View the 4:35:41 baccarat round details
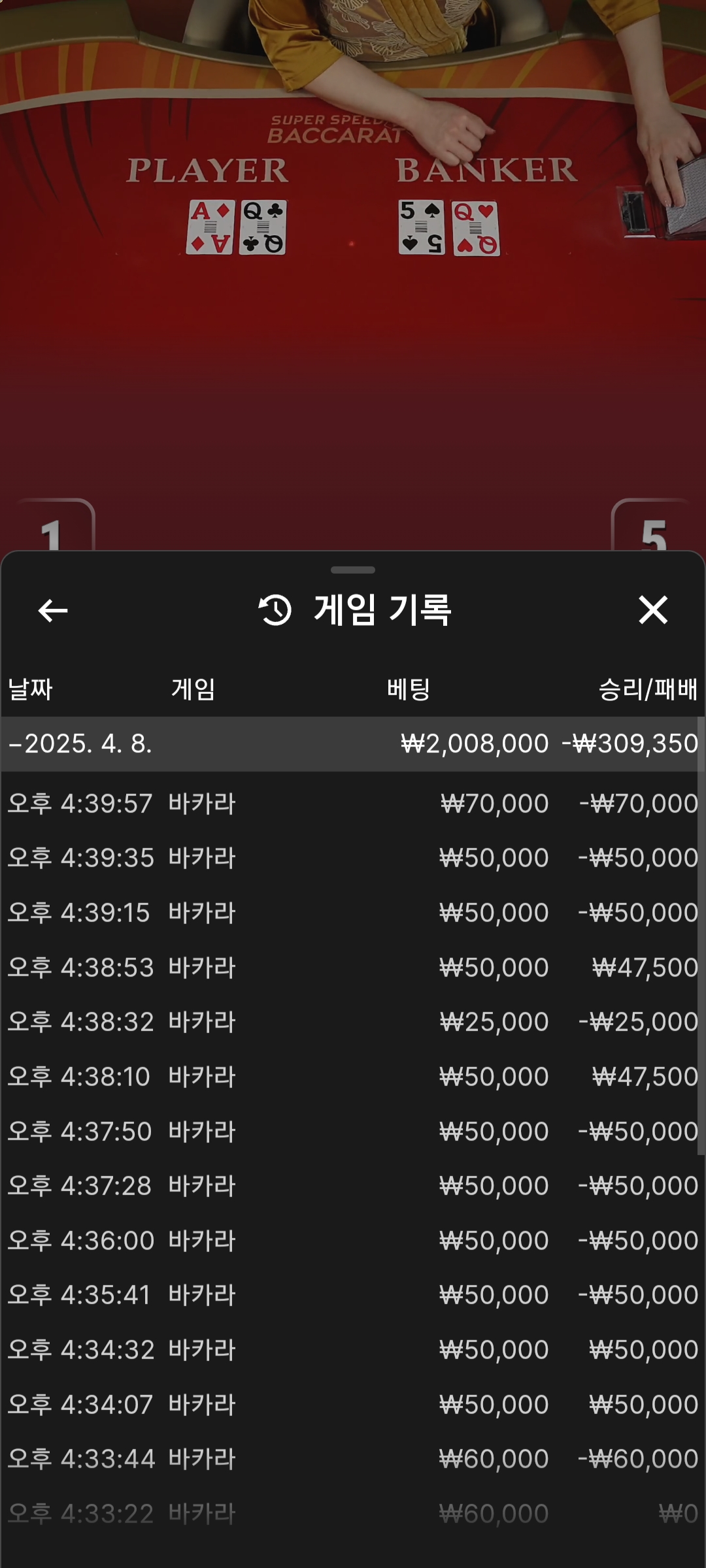This screenshot has width=706, height=1568. tap(353, 1295)
